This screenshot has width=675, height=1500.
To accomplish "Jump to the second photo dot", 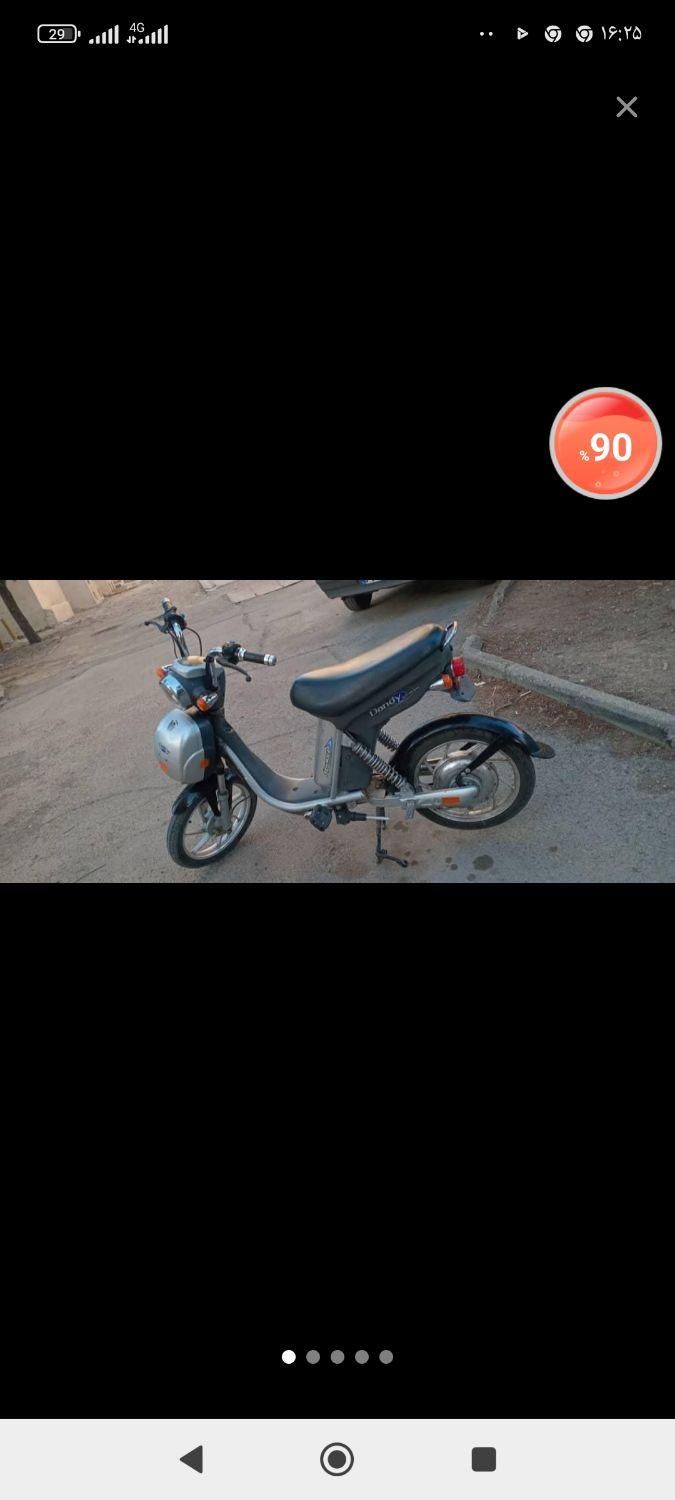I will coord(313,1357).
